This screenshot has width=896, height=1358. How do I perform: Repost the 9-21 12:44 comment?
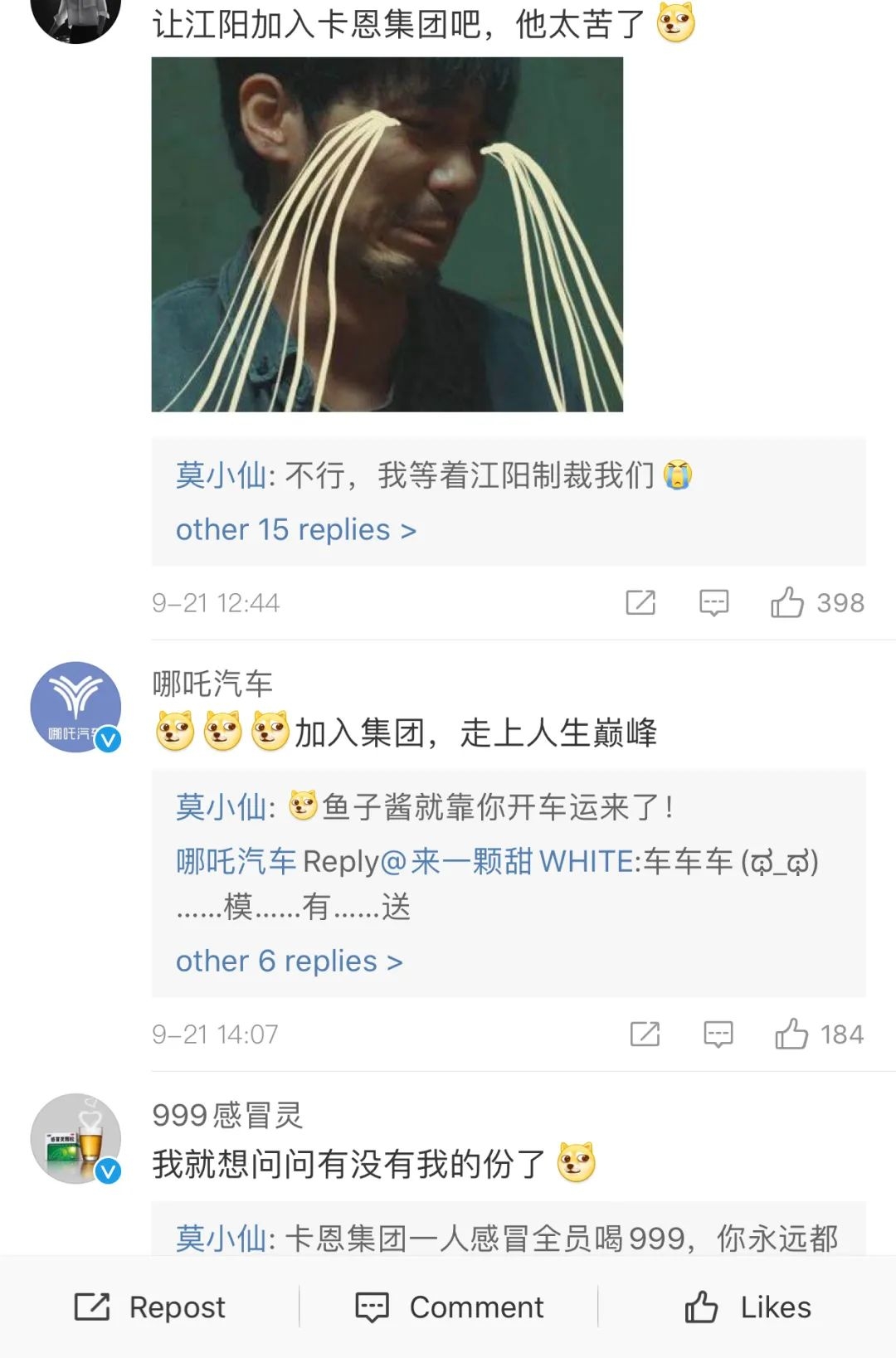pyautogui.click(x=640, y=603)
